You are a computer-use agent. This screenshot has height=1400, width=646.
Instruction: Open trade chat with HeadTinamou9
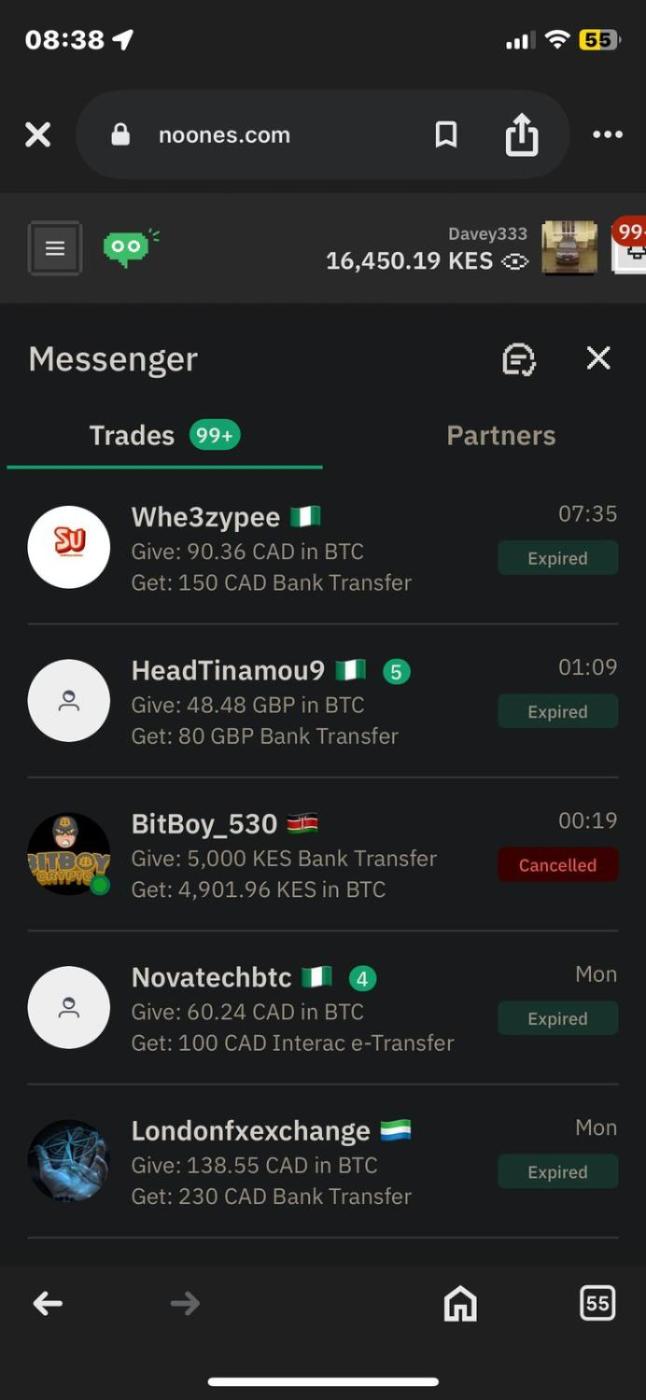322,701
